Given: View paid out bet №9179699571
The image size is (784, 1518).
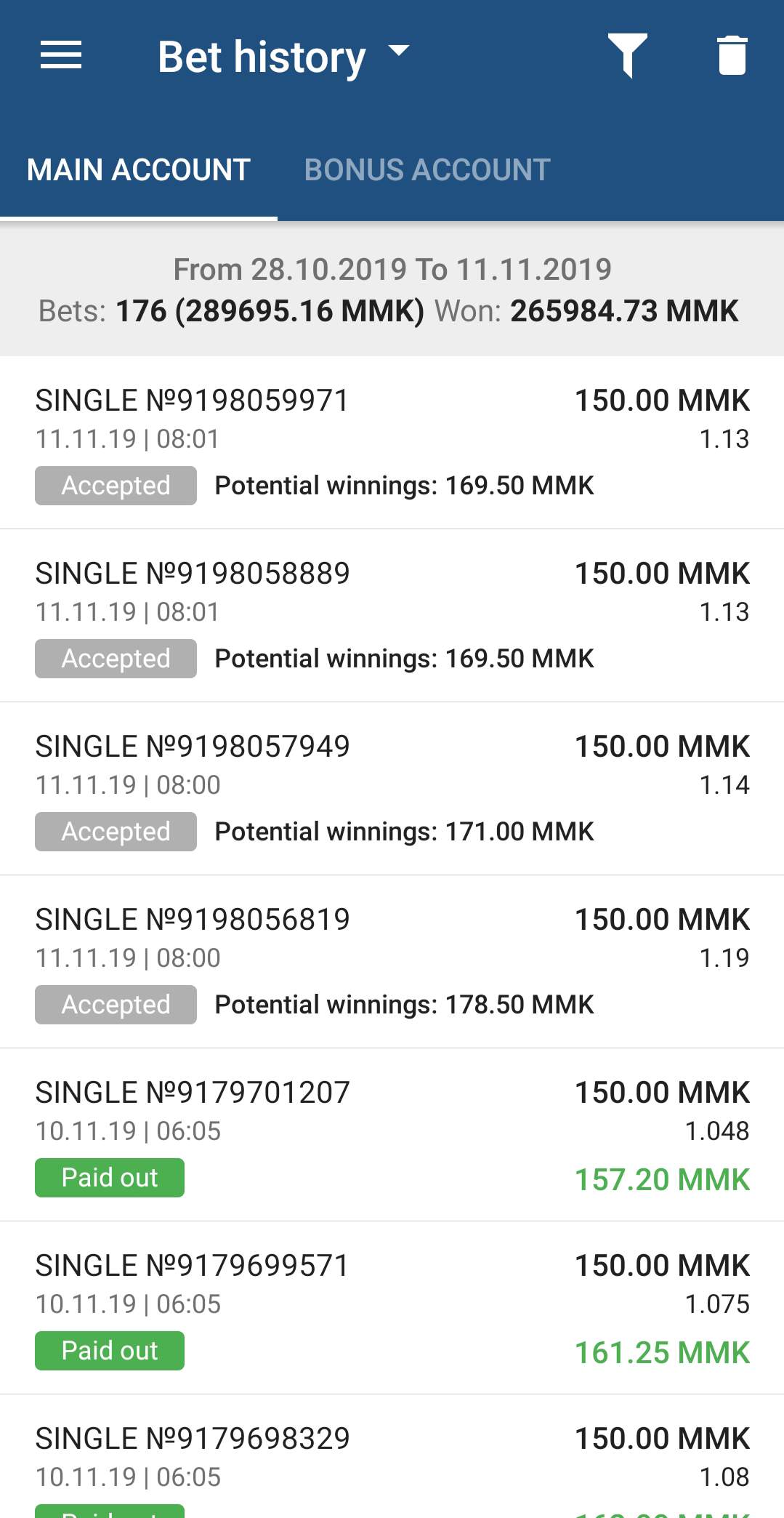Looking at the screenshot, I should (392, 1307).
